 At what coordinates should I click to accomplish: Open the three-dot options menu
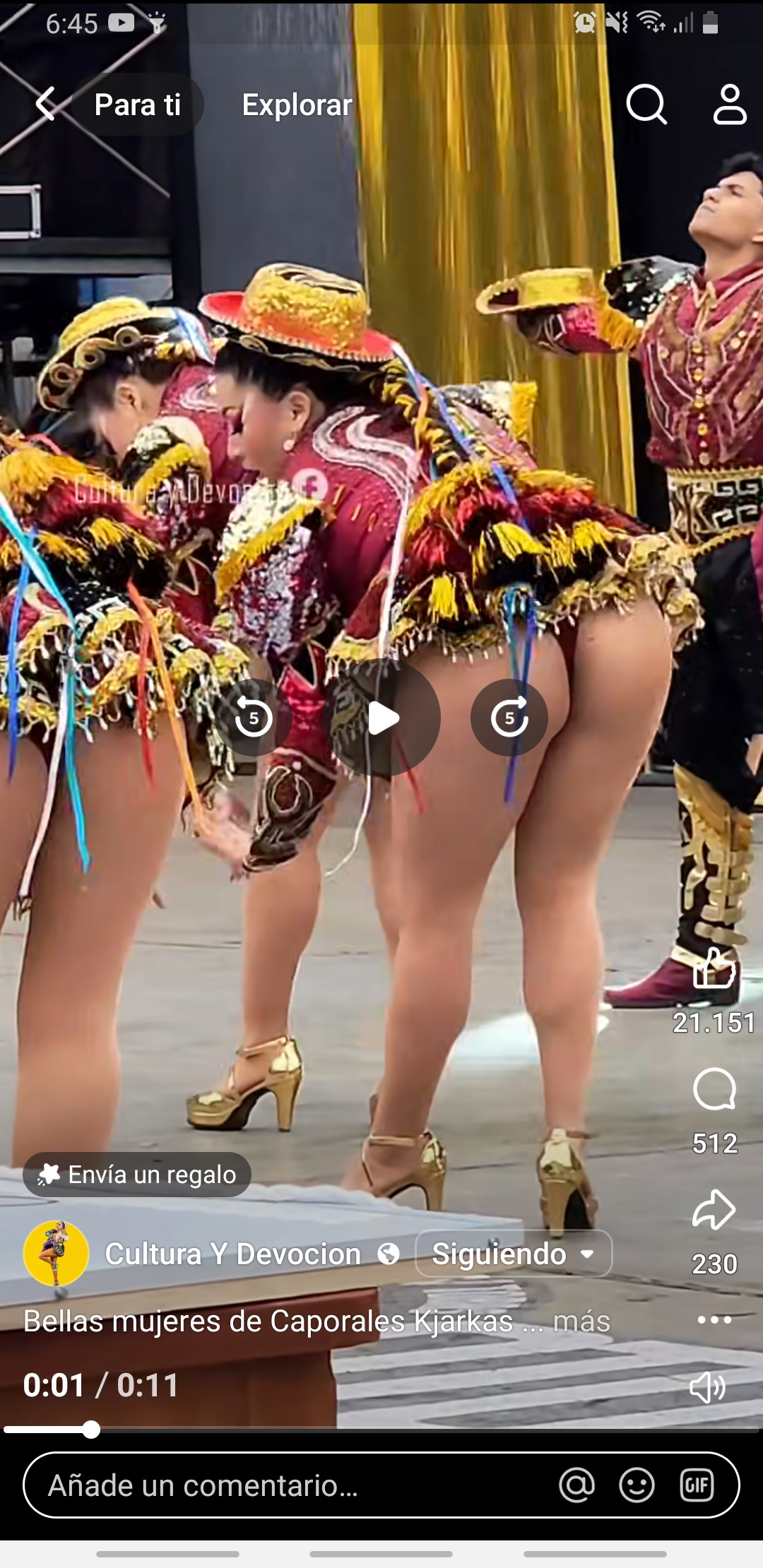[714, 1319]
